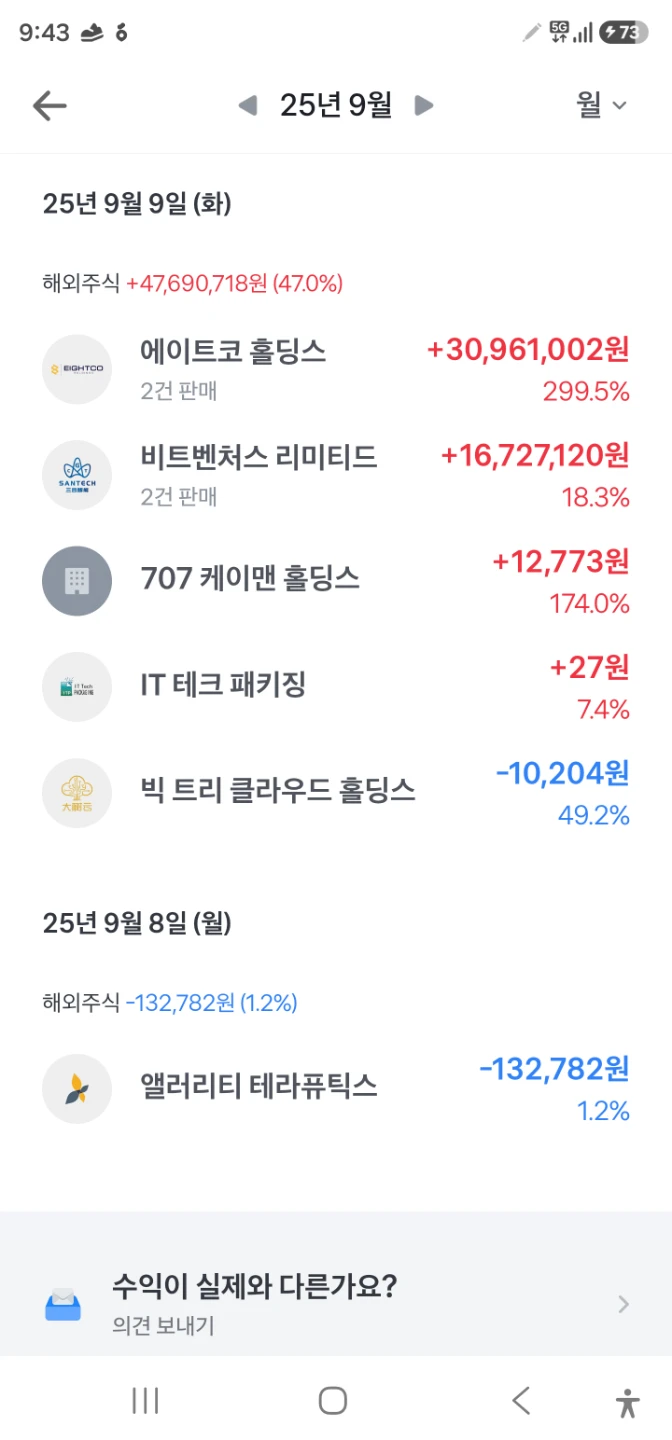Open the 에이트코 홀딩스 row
Screen dimensions: 672x1440
[336, 370]
